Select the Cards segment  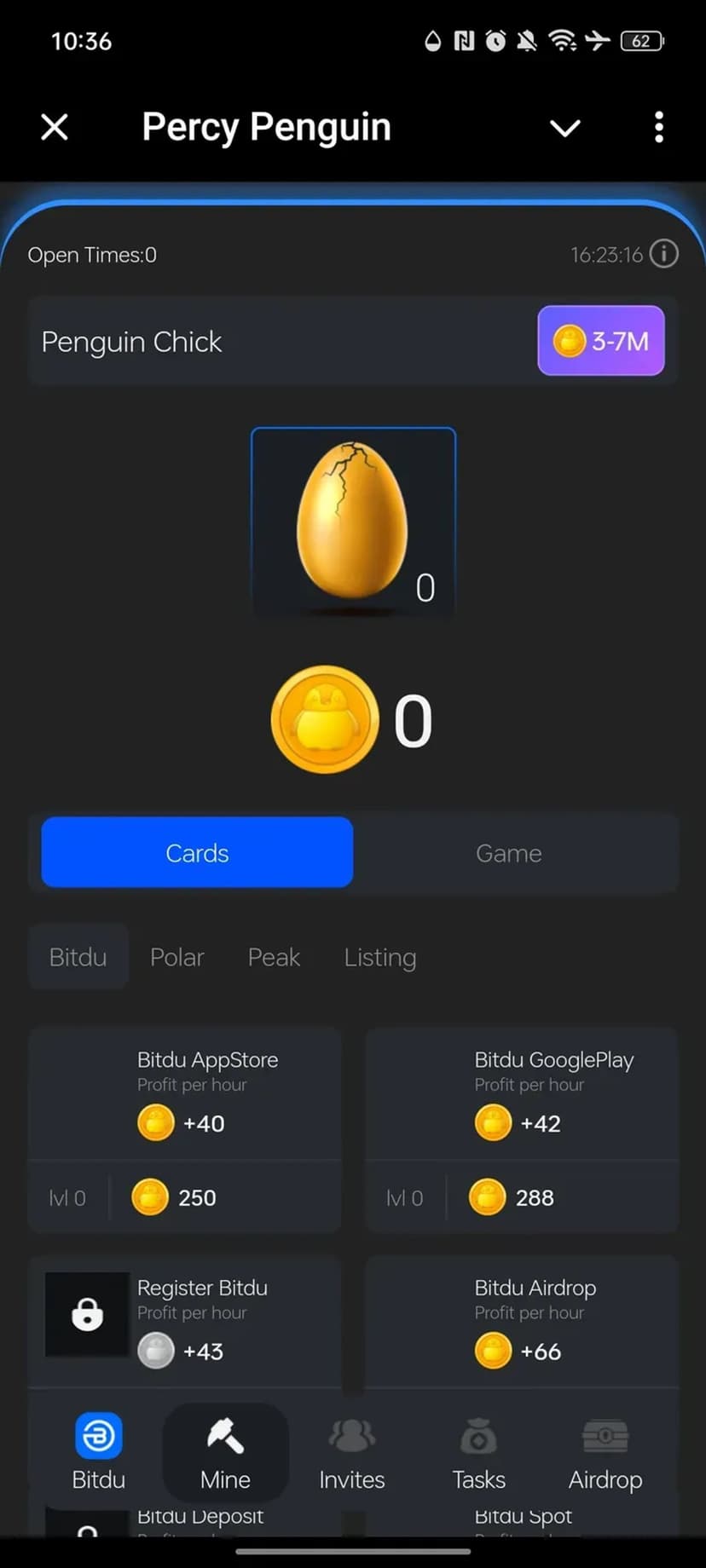pyautogui.click(x=197, y=852)
